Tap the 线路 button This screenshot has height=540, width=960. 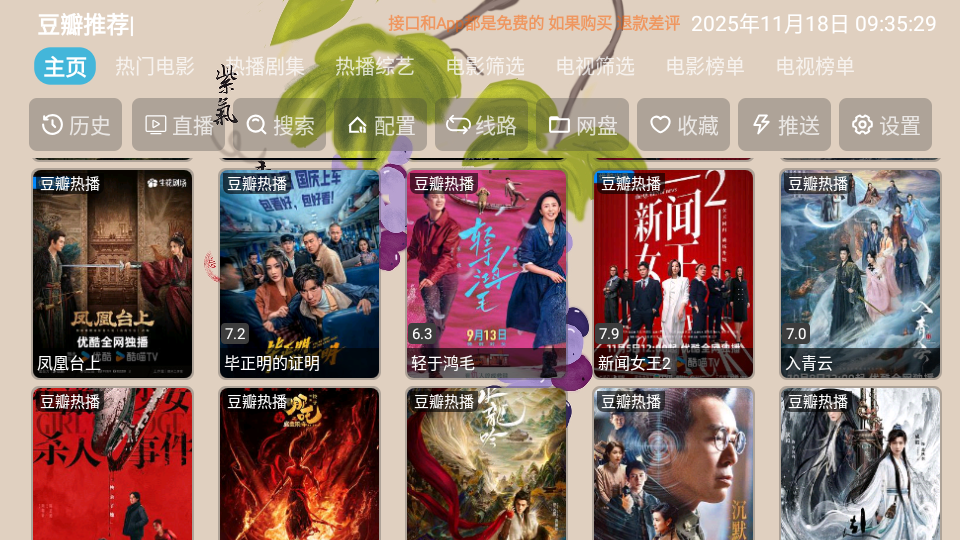[x=482, y=125]
